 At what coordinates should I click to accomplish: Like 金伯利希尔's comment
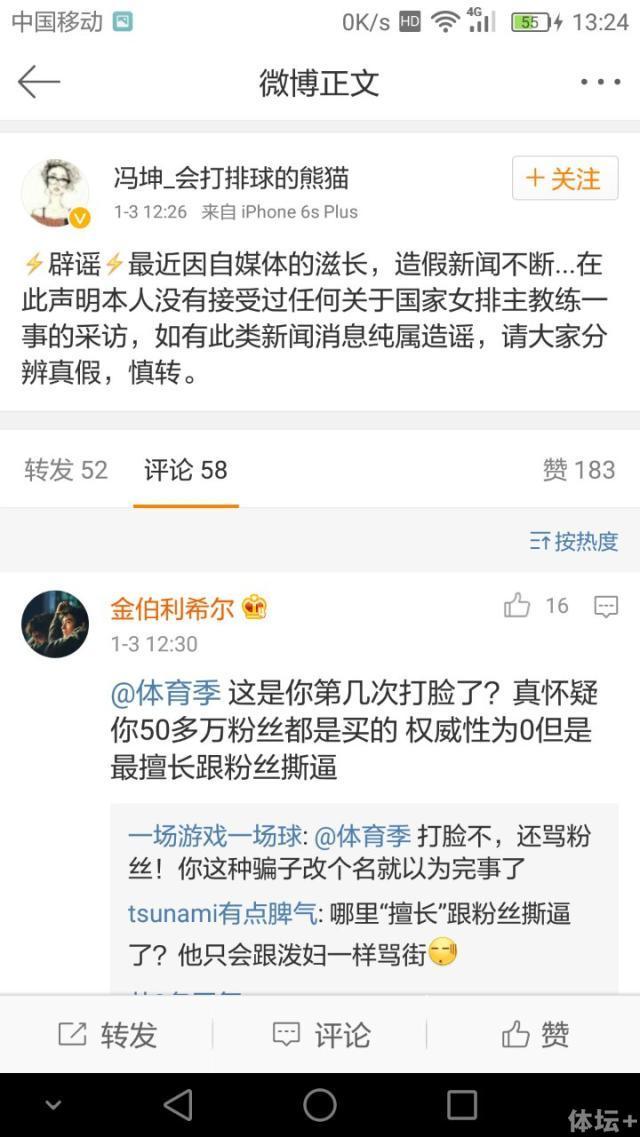(x=517, y=605)
